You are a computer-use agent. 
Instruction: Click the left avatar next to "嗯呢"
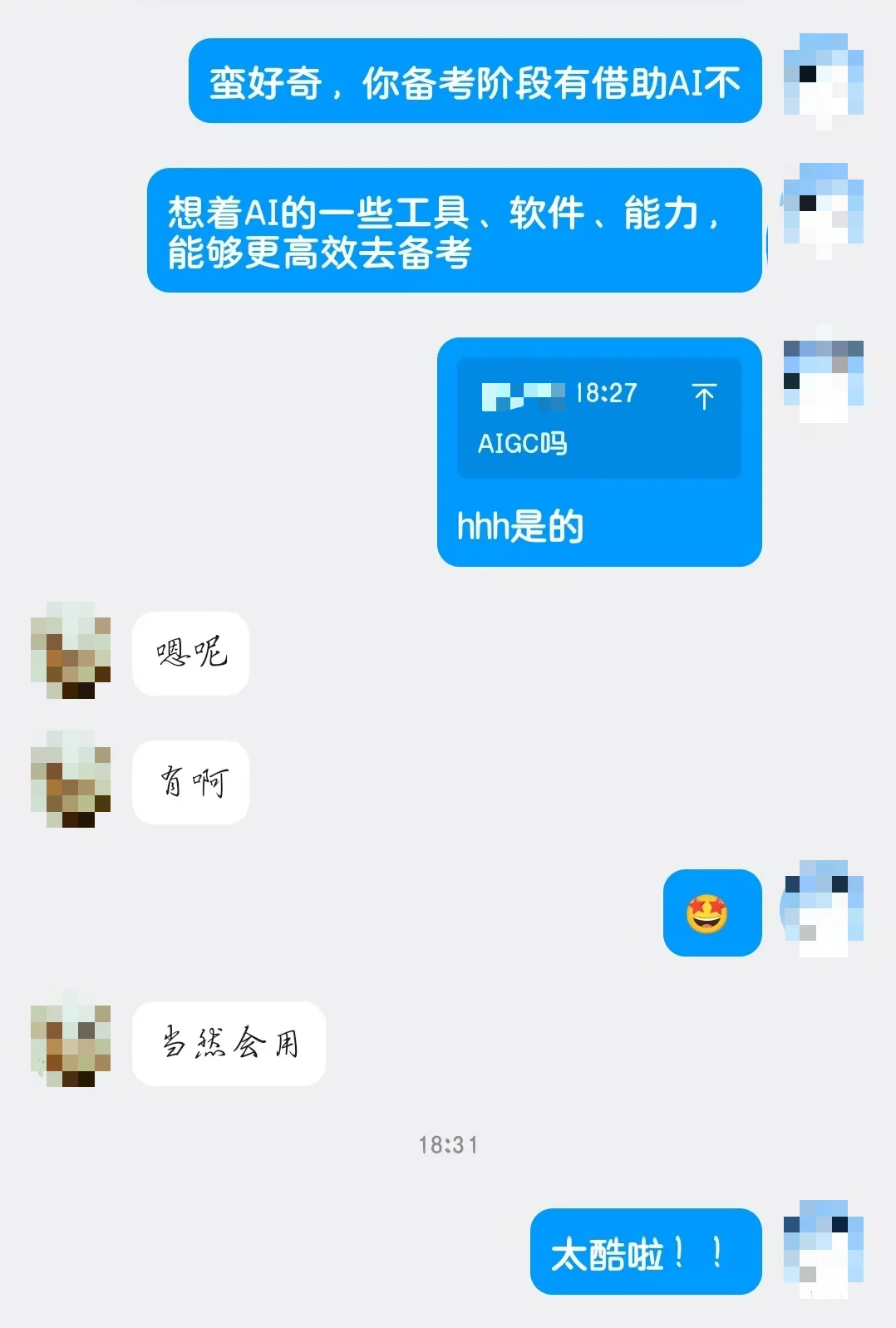click(71, 652)
